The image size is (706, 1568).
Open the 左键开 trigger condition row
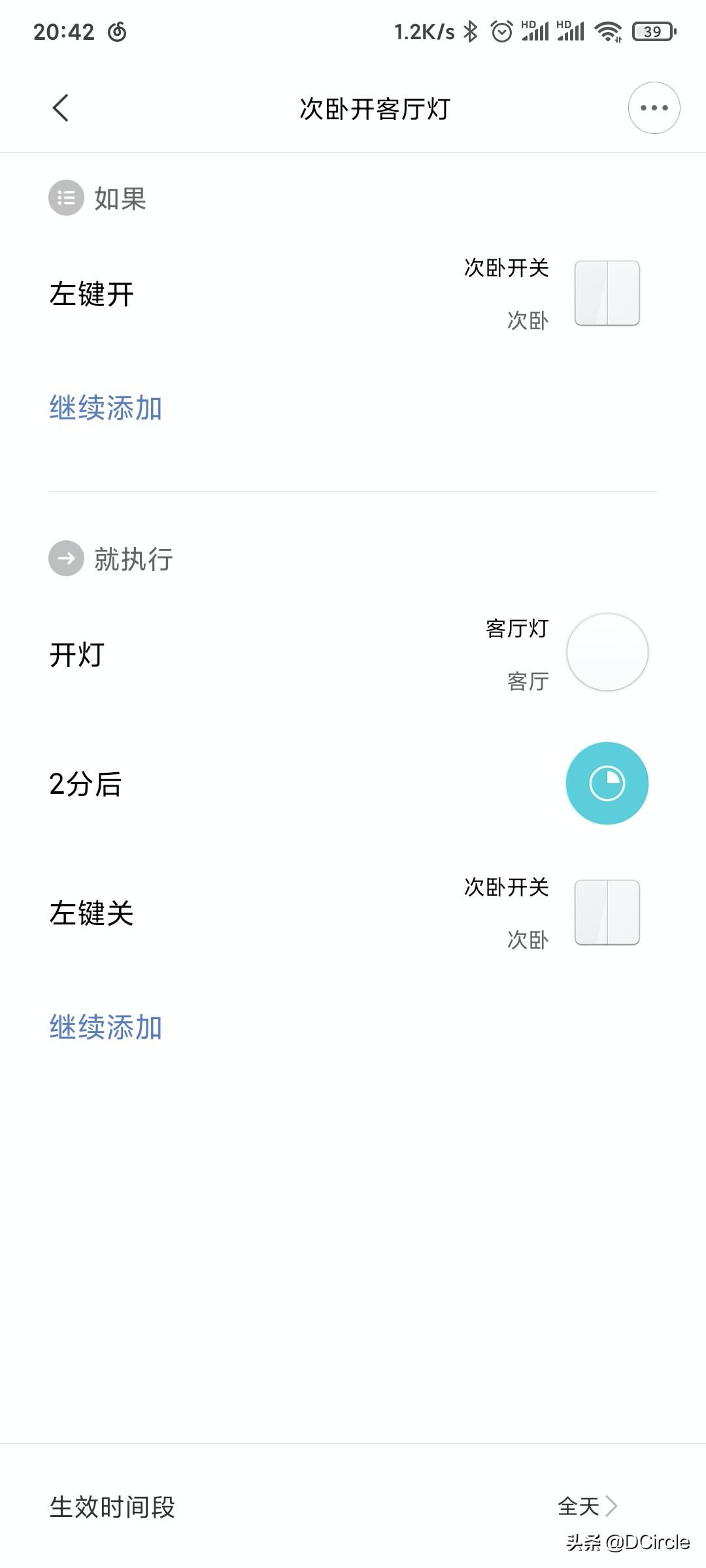click(x=353, y=293)
